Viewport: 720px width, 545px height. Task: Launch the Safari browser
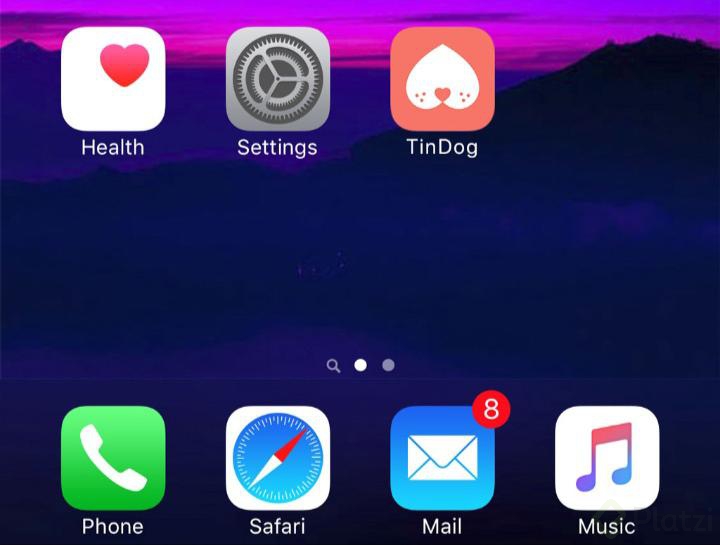(x=277, y=459)
